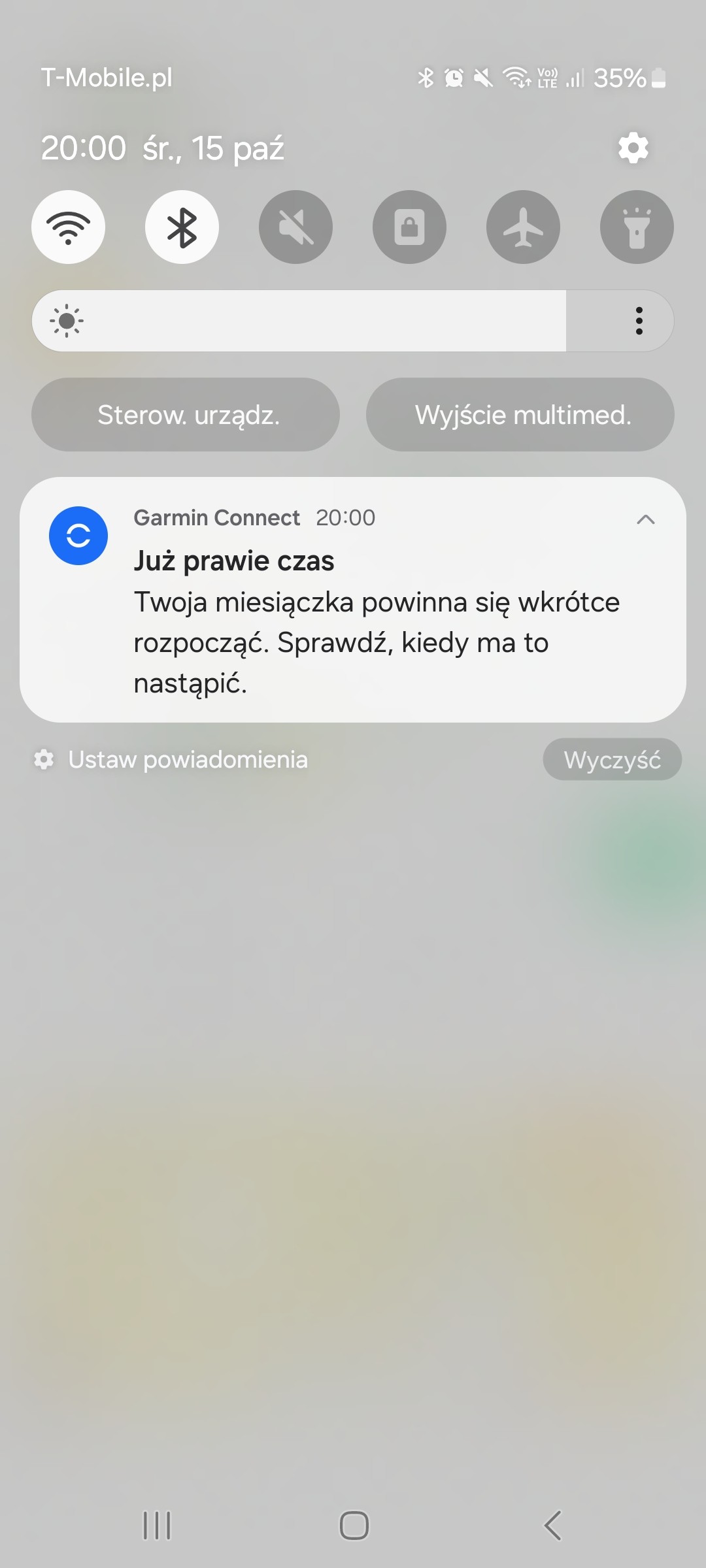Tap the brightness slider bar

(x=314, y=321)
